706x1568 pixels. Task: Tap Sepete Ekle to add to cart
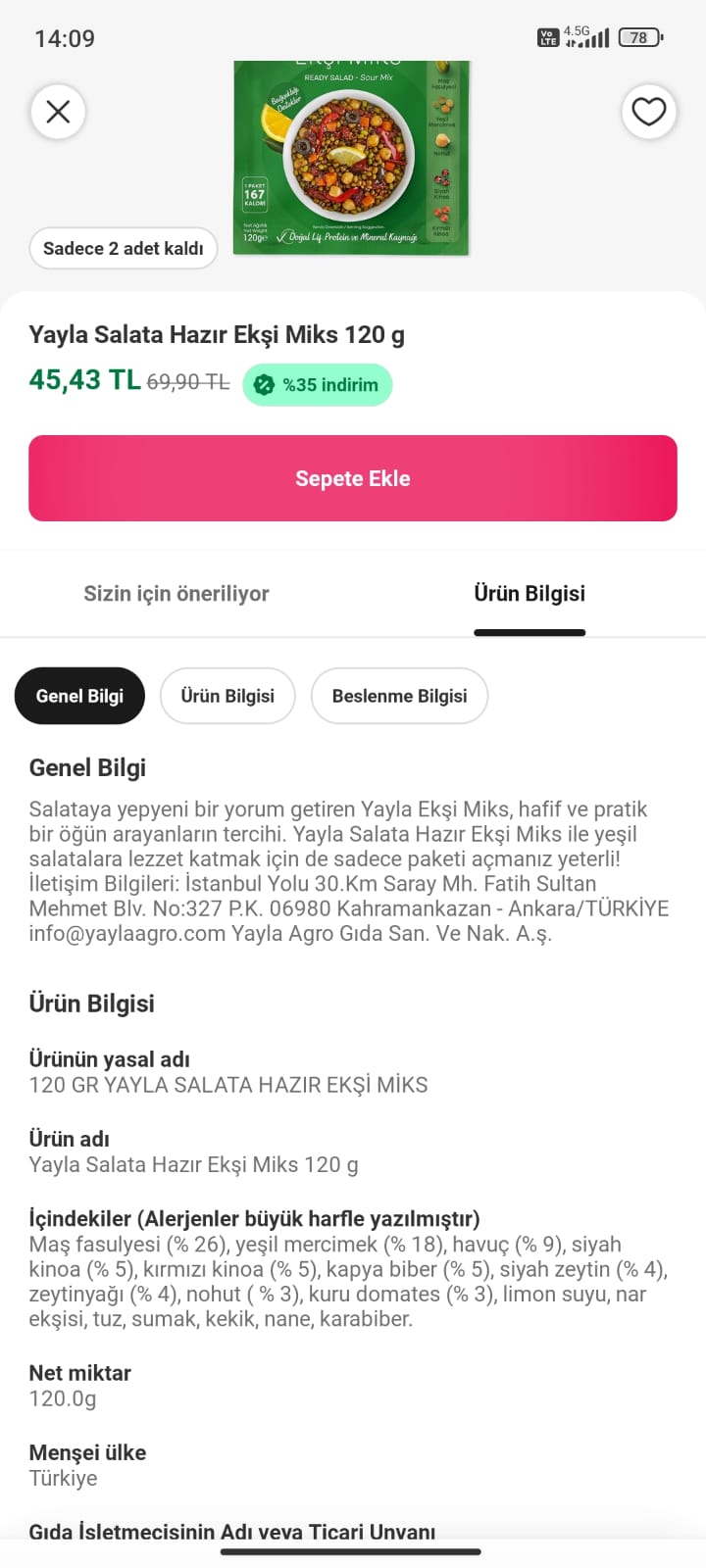pos(353,478)
